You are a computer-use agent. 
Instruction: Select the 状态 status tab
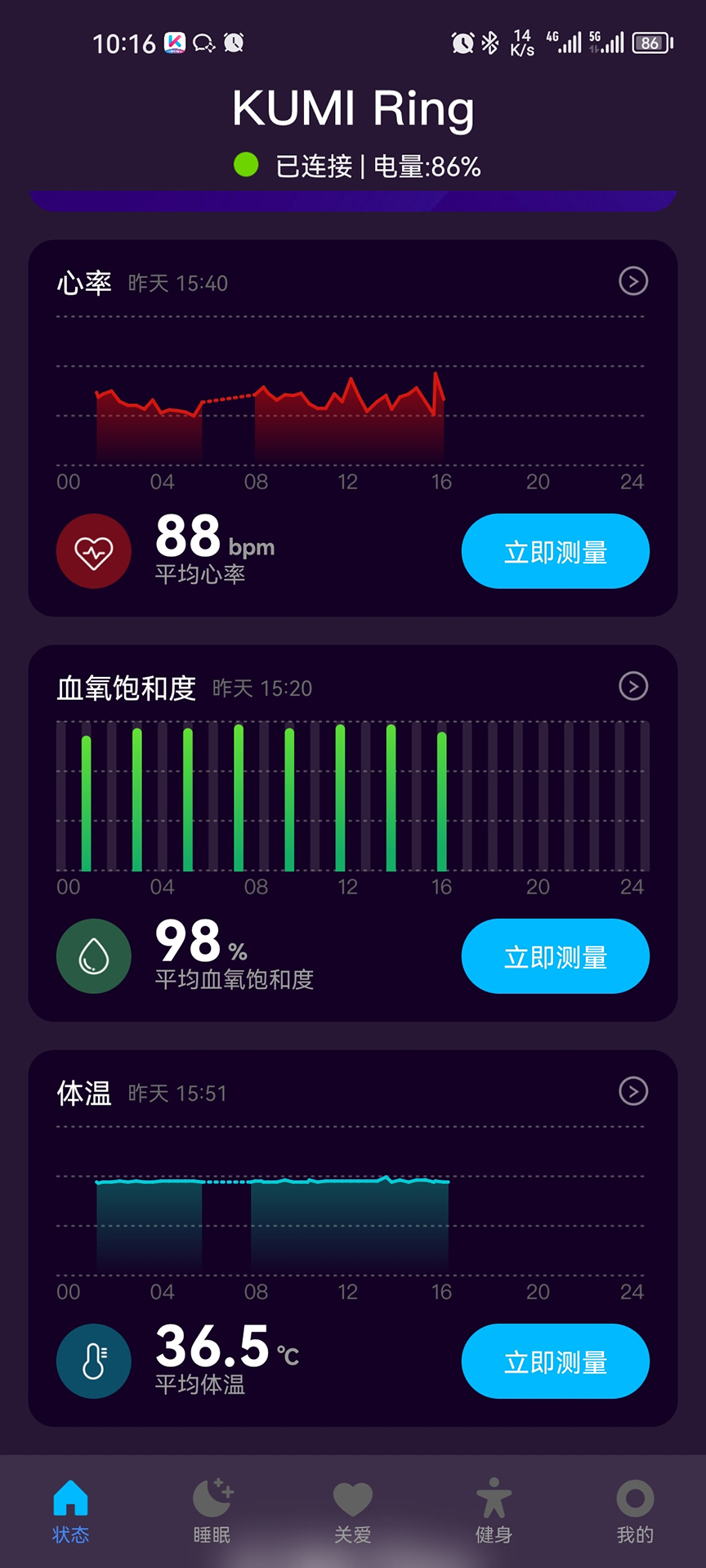[x=70, y=1512]
